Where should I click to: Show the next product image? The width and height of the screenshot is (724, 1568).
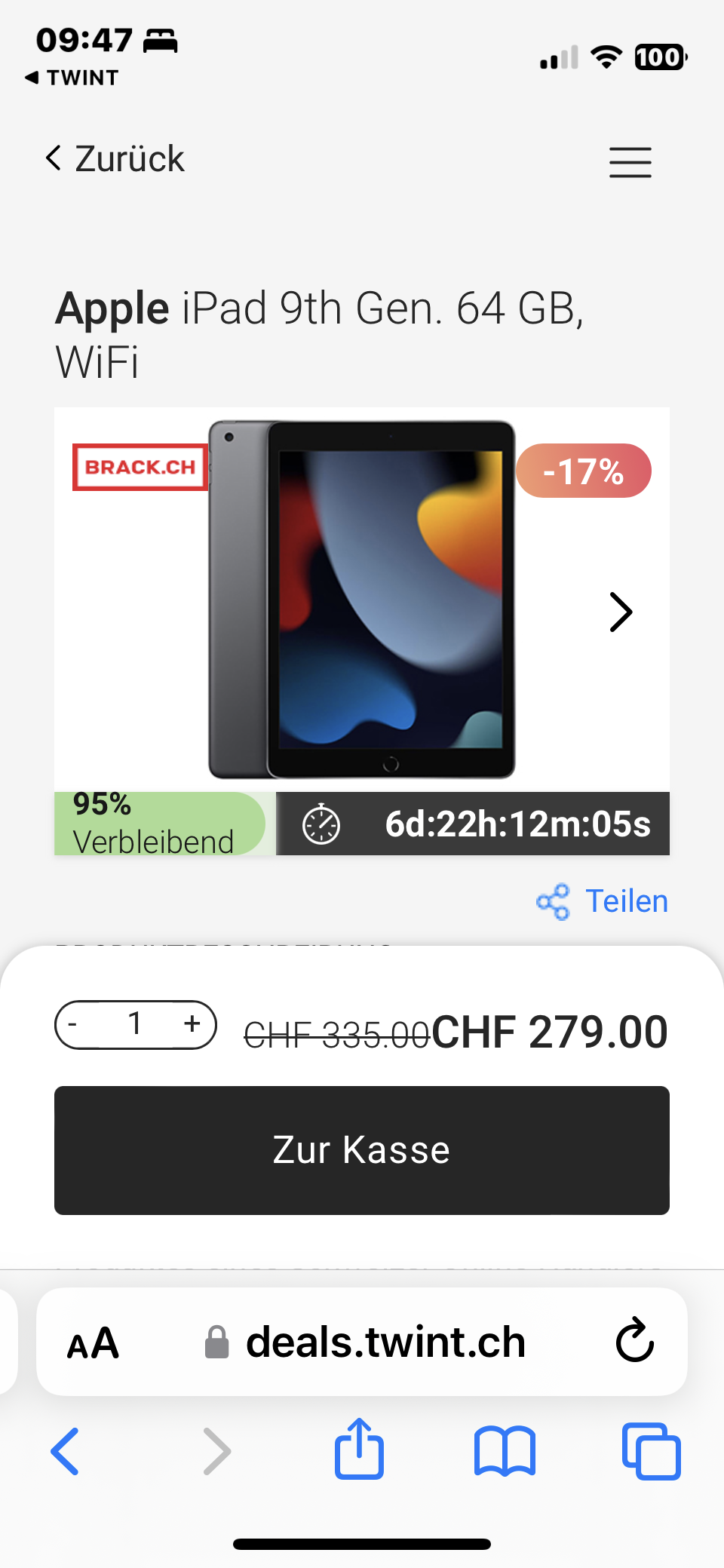pos(620,612)
